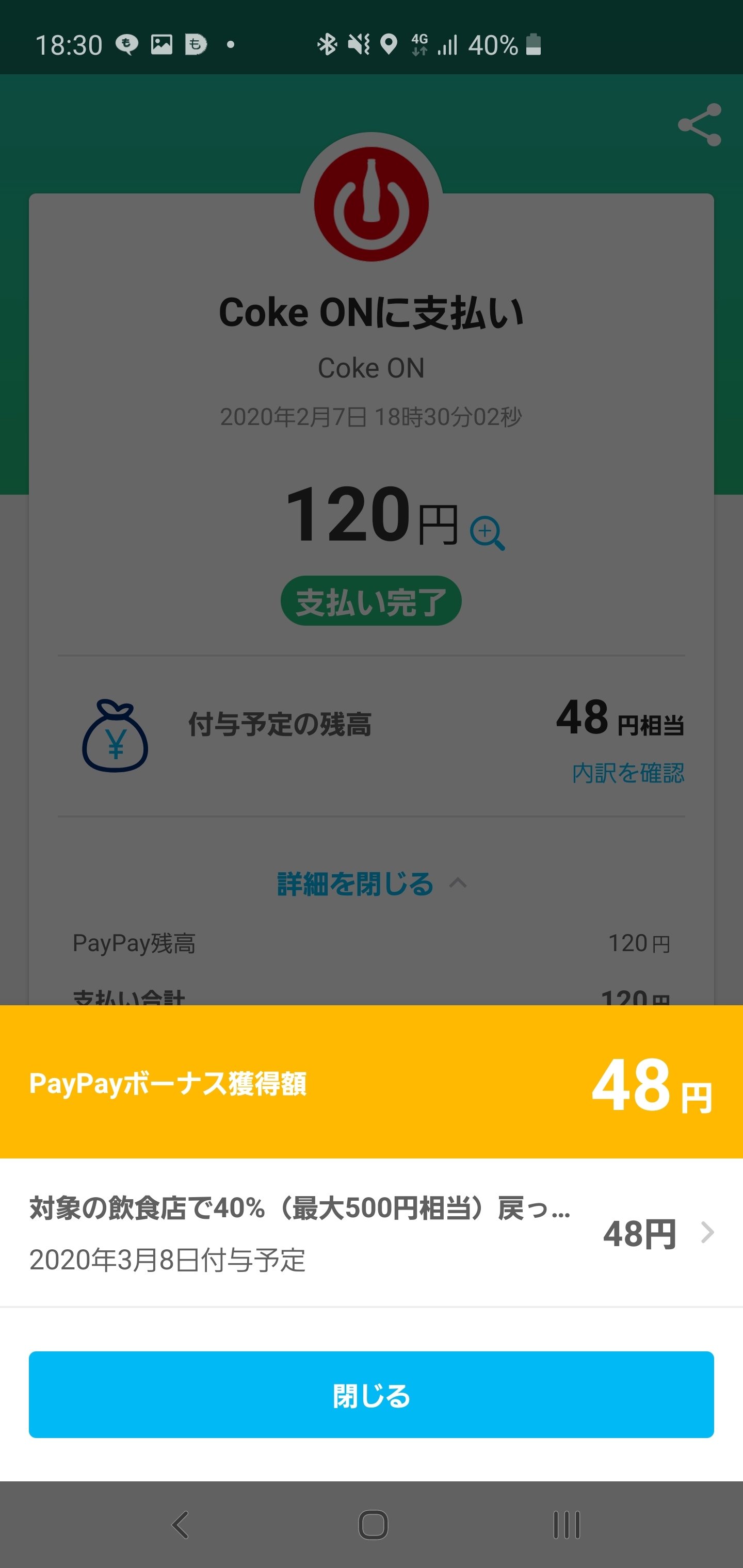Open 内訳を確認 breakdown link
This screenshot has width=743, height=1568.
click(x=628, y=773)
